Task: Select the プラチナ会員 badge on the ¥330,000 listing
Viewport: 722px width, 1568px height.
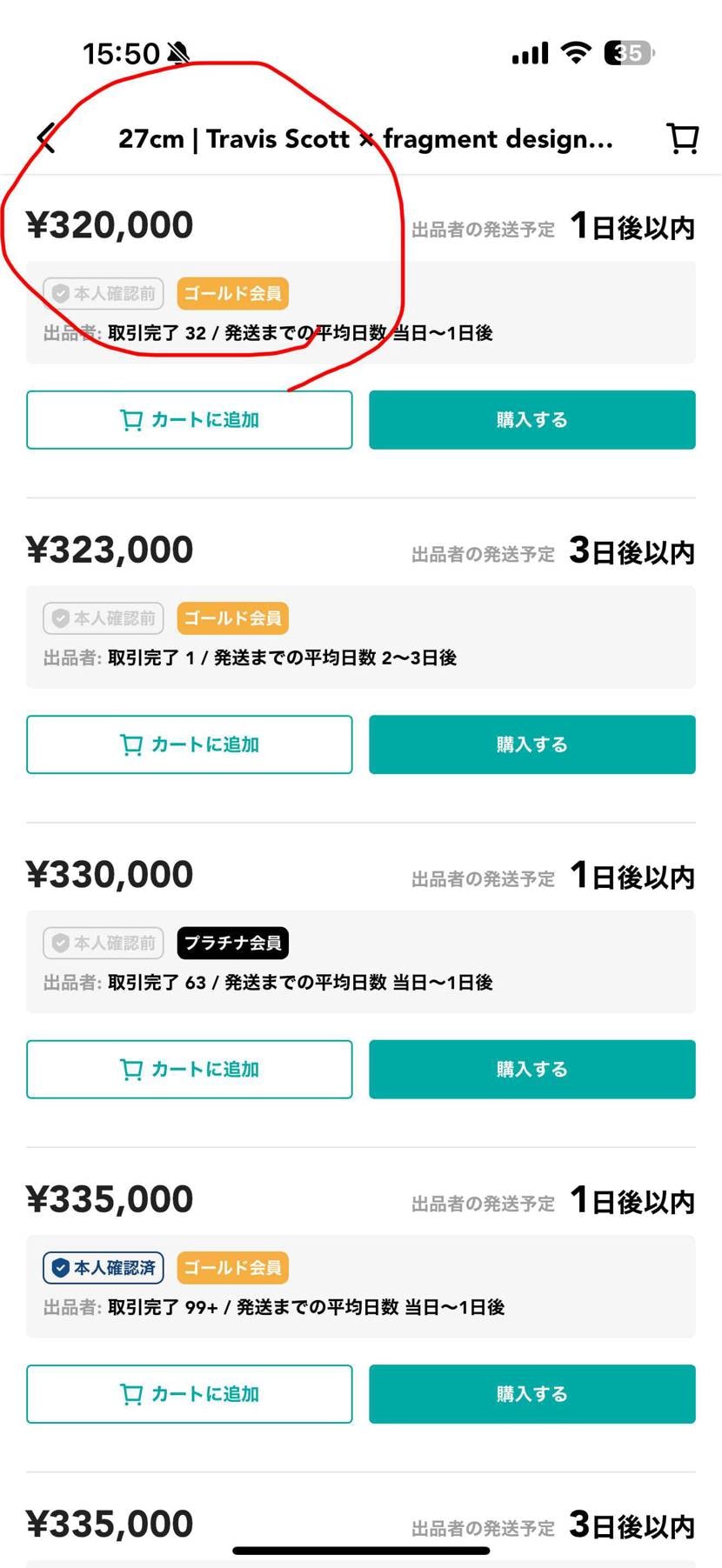Action: 232,942
